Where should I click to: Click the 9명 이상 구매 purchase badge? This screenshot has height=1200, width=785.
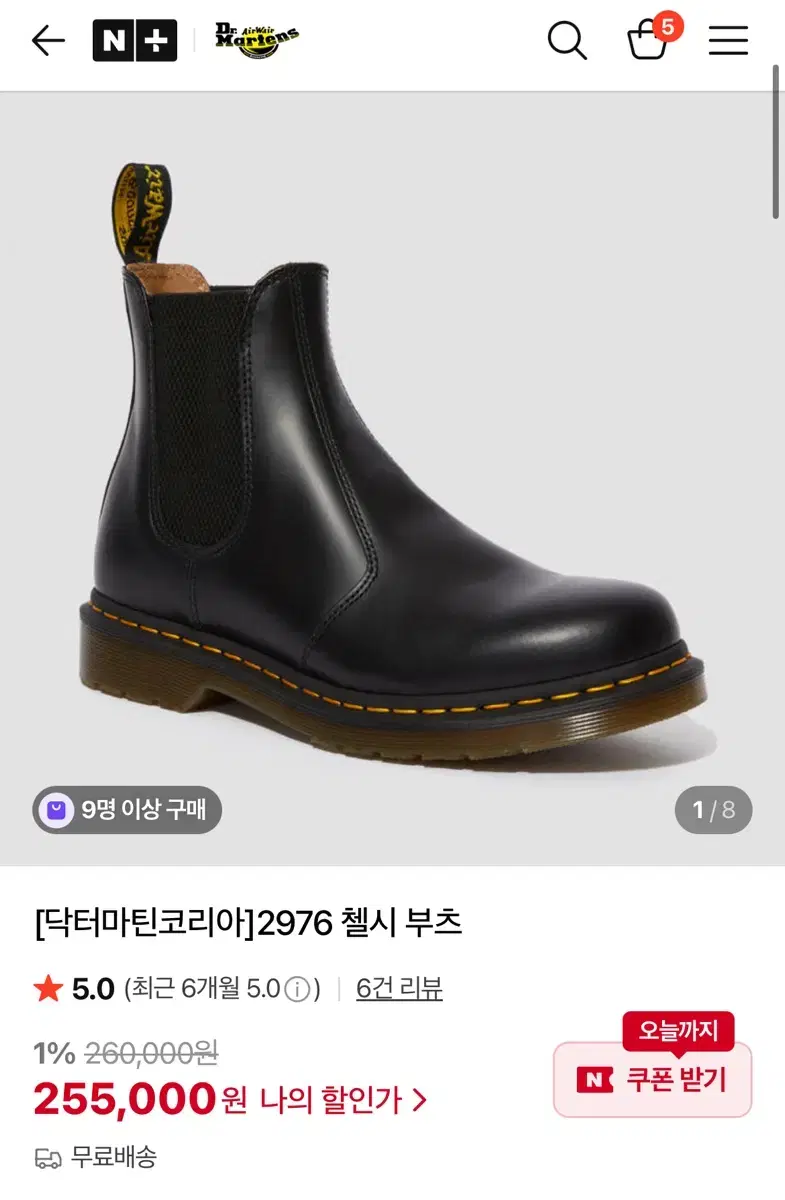[x=126, y=810]
